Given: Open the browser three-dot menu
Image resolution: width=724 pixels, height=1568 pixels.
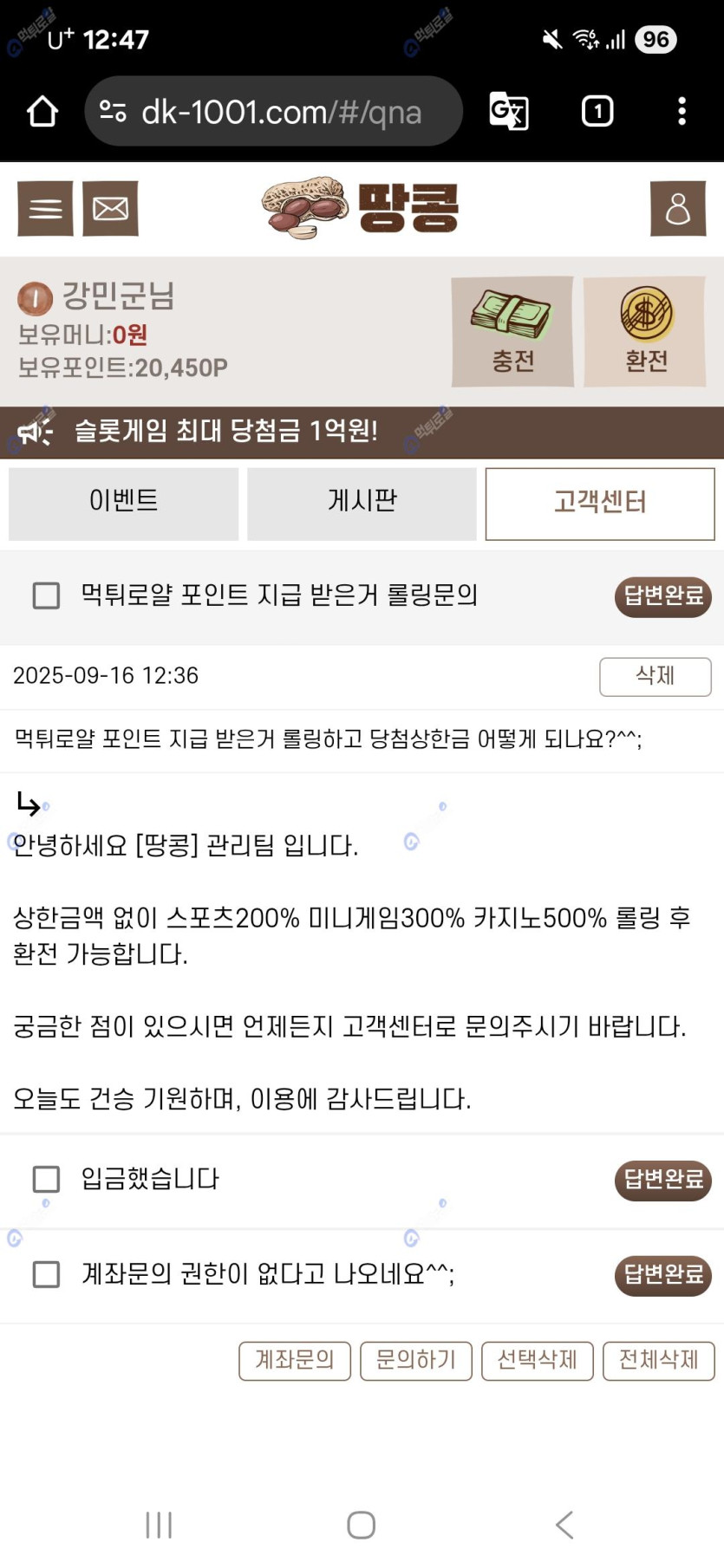Looking at the screenshot, I should pos(682,111).
